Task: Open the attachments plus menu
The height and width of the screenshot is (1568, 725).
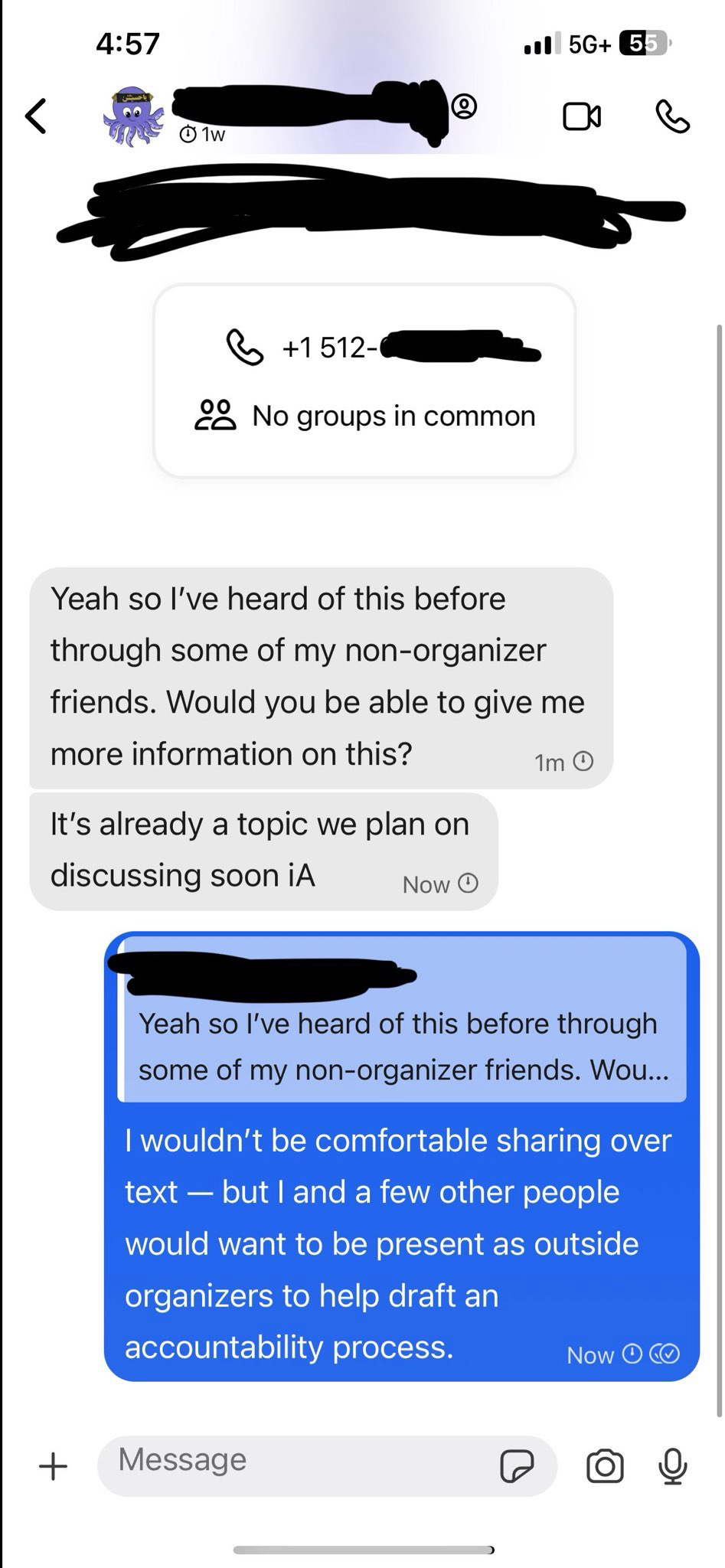Action: coord(53,1466)
